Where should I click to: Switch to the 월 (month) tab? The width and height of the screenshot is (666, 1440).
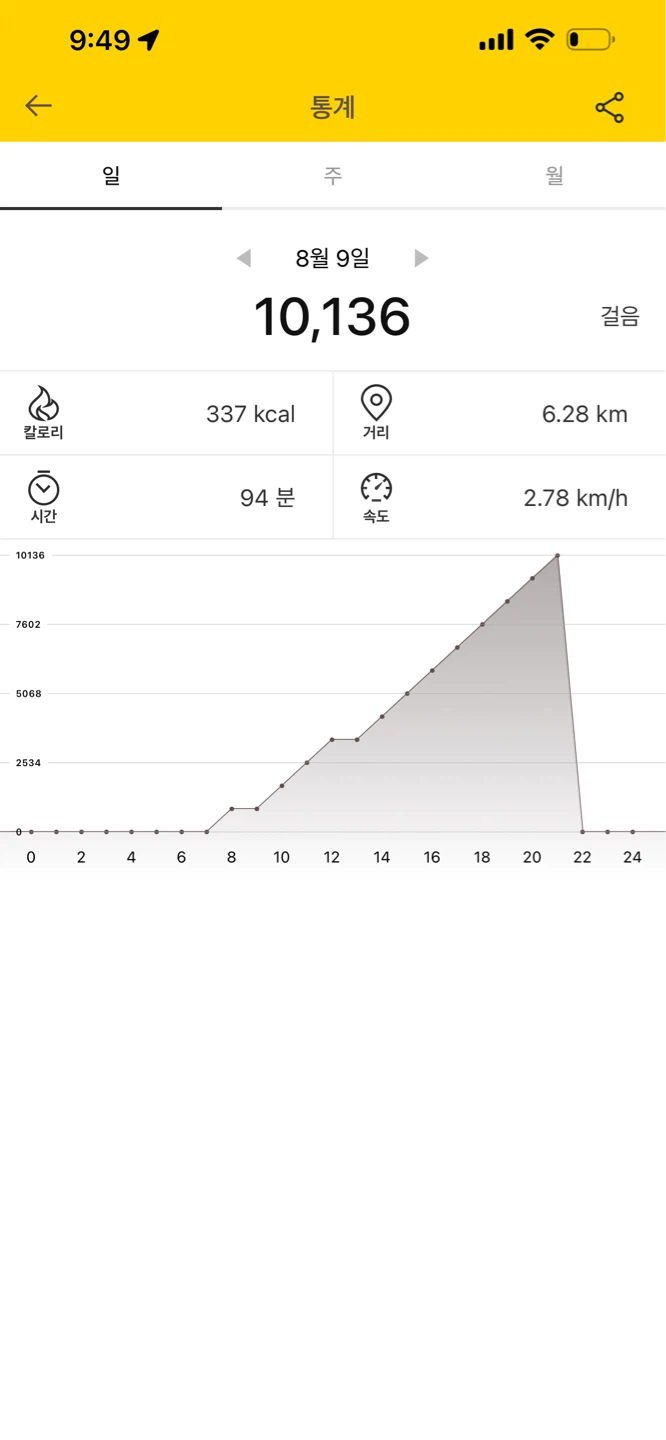(555, 176)
